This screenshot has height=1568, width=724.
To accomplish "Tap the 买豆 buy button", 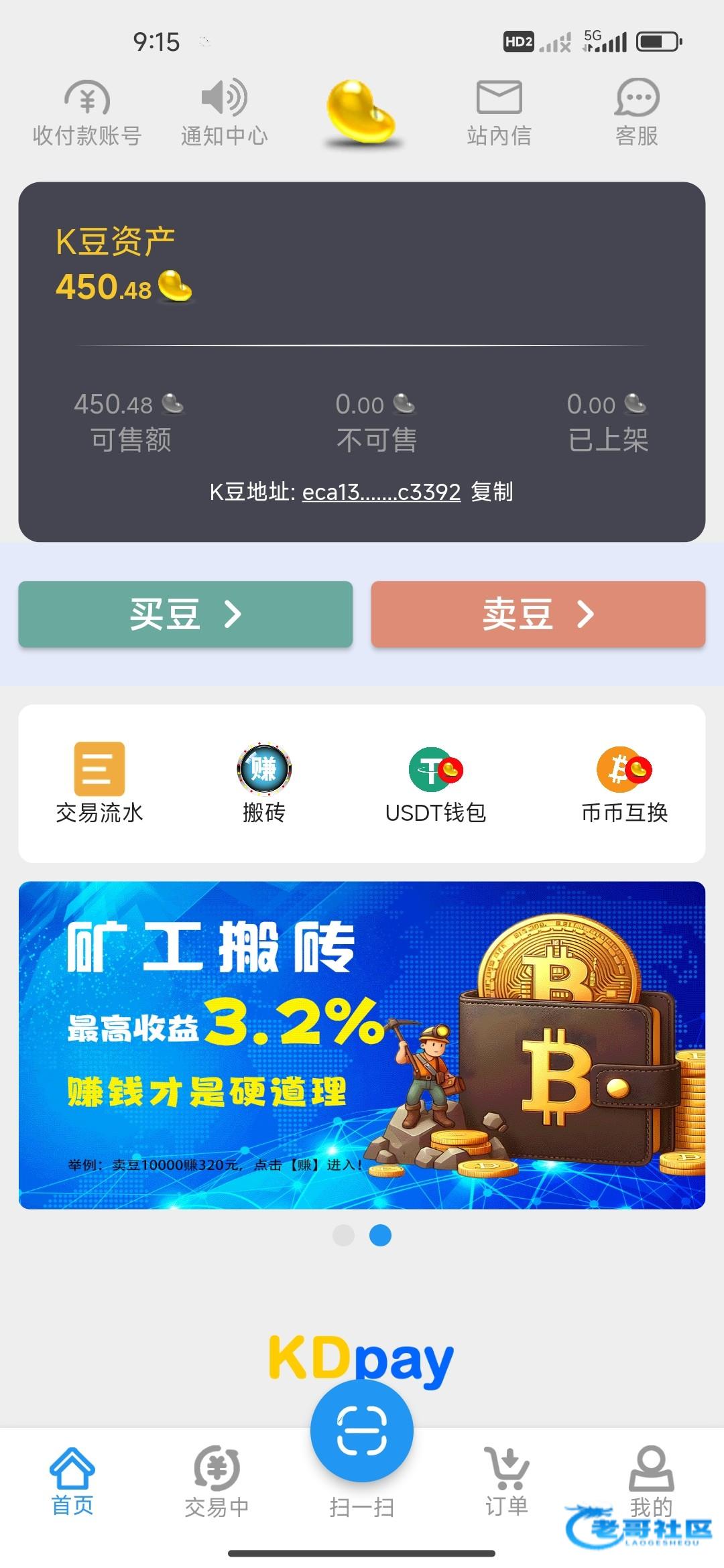I will point(186,614).
